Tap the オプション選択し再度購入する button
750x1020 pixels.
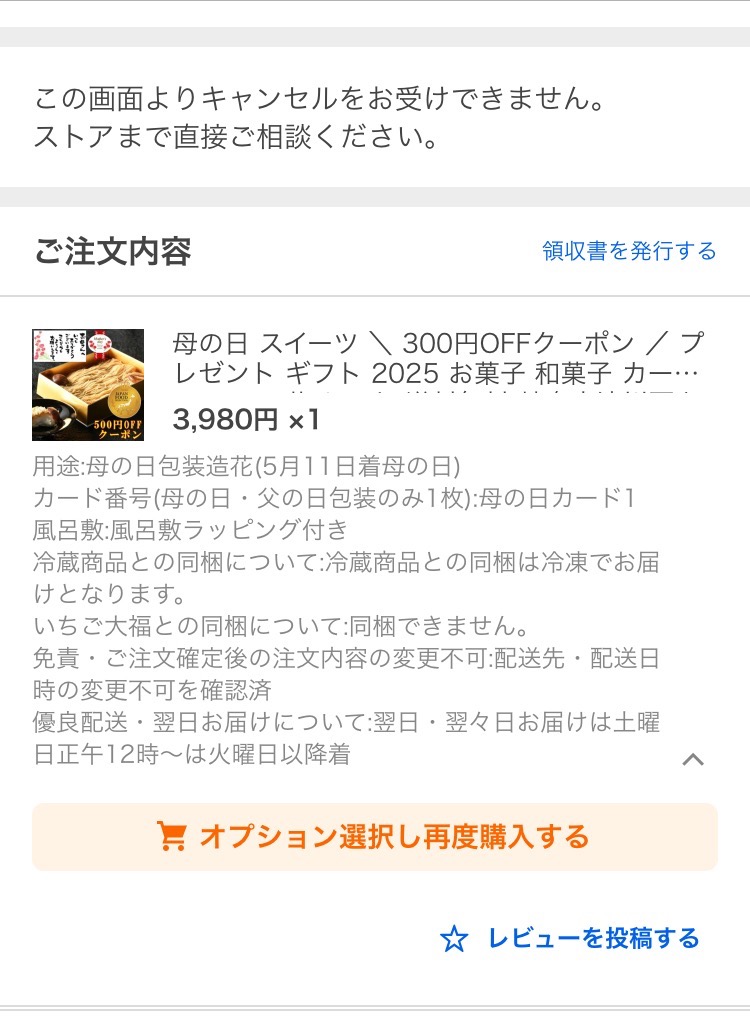coord(375,837)
